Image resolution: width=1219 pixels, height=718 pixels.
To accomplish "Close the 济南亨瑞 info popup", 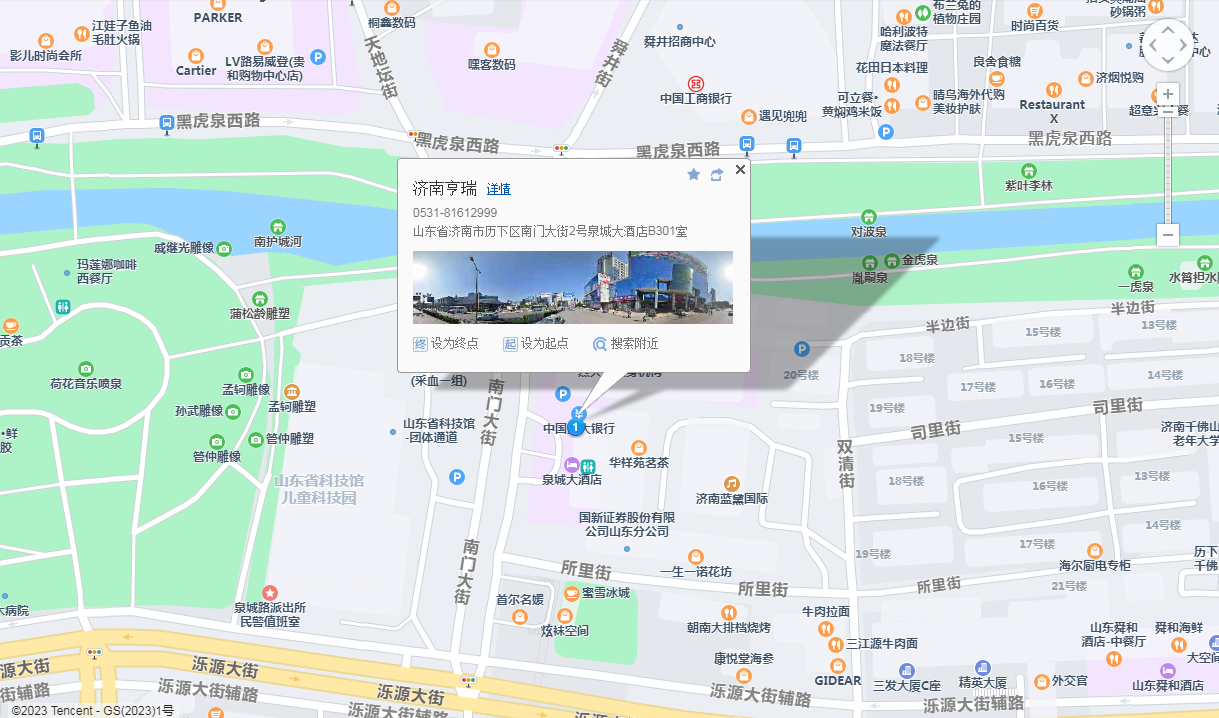I will pyautogui.click(x=740, y=170).
